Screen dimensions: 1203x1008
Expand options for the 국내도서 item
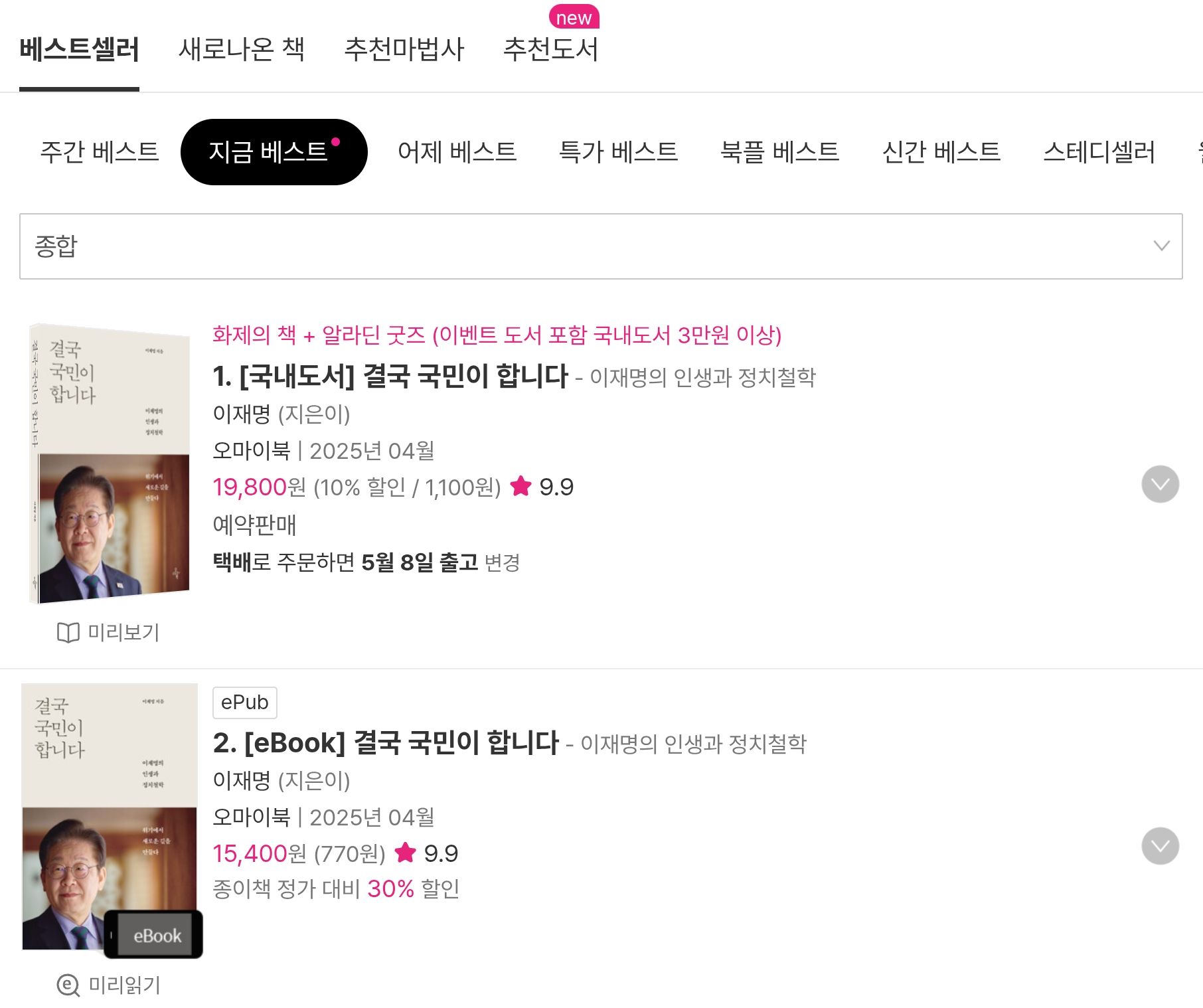pos(1160,484)
